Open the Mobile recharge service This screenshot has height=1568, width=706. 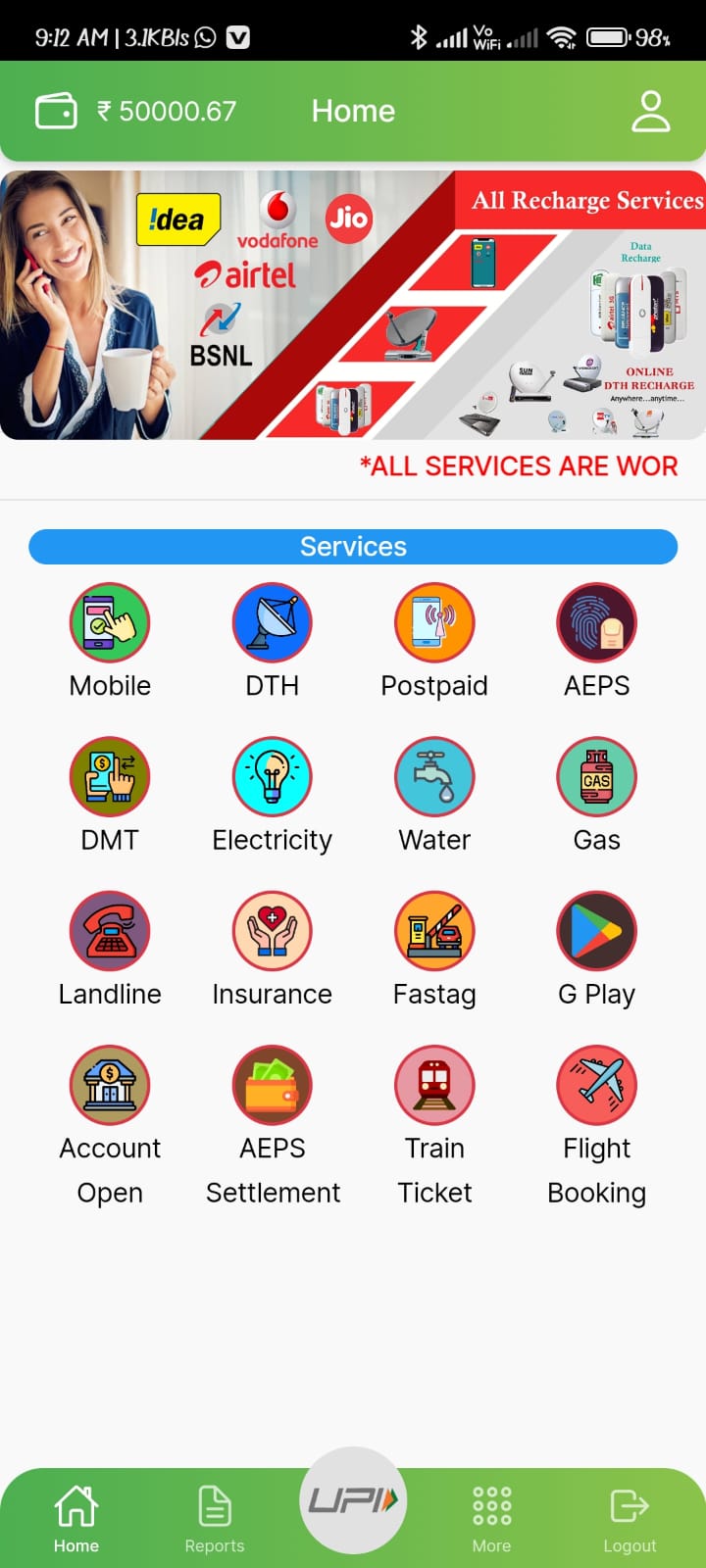110,623
